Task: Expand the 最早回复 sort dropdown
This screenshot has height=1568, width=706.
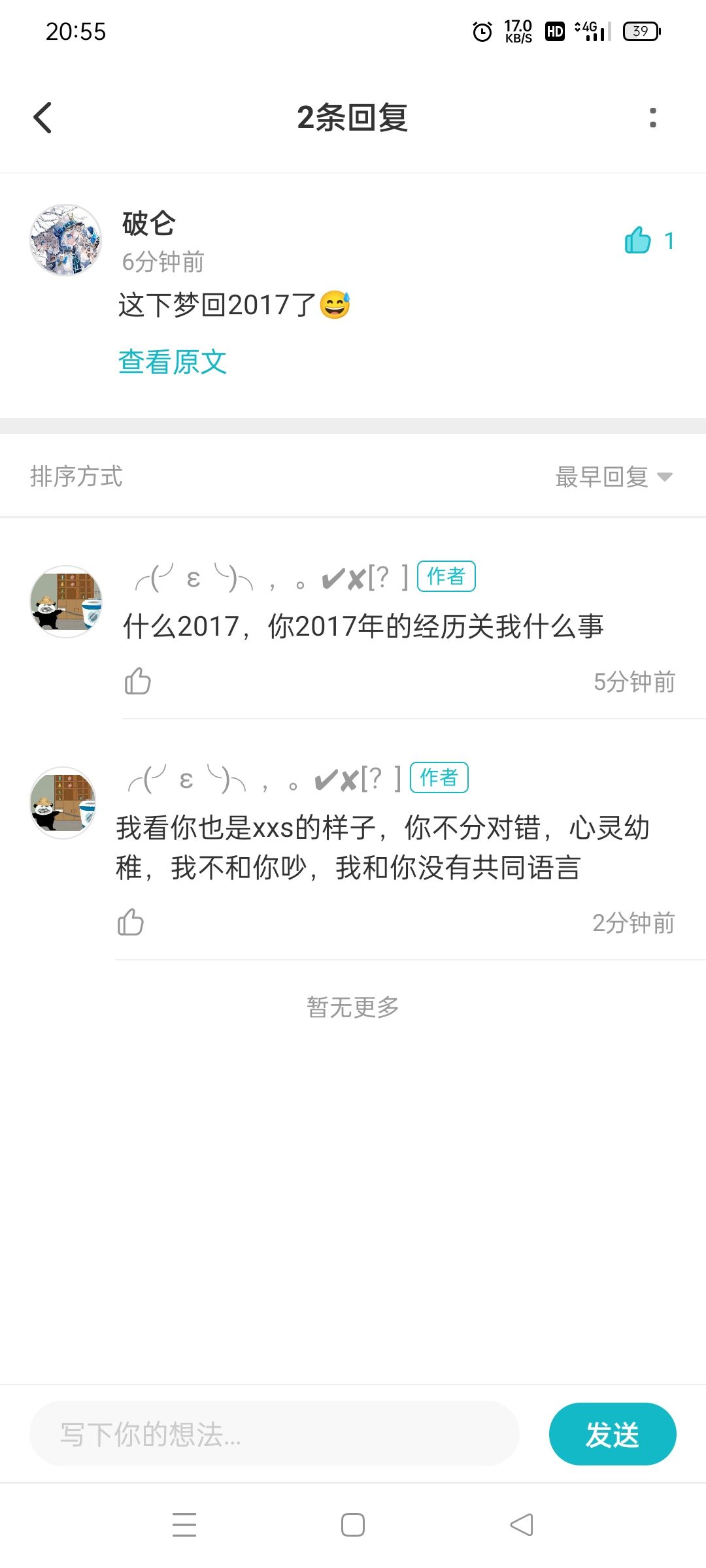Action: click(x=614, y=476)
